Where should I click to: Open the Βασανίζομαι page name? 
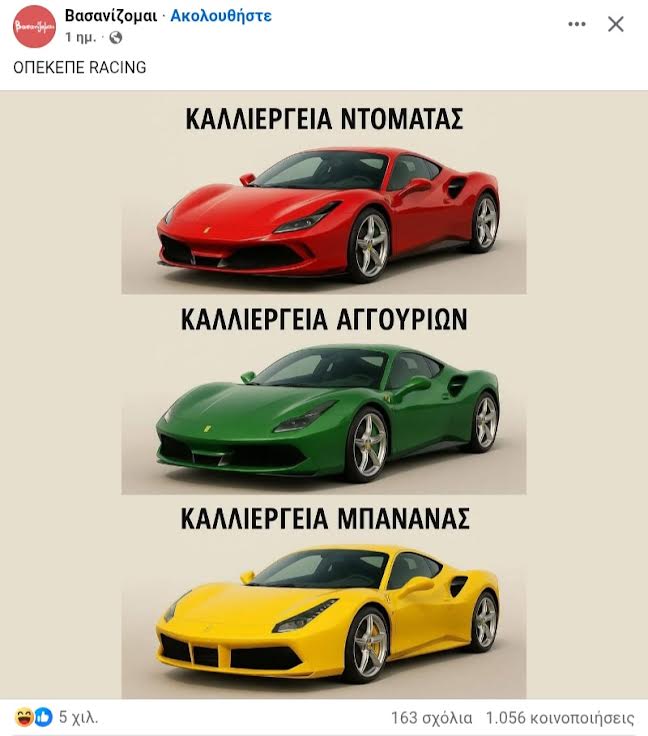112,16
